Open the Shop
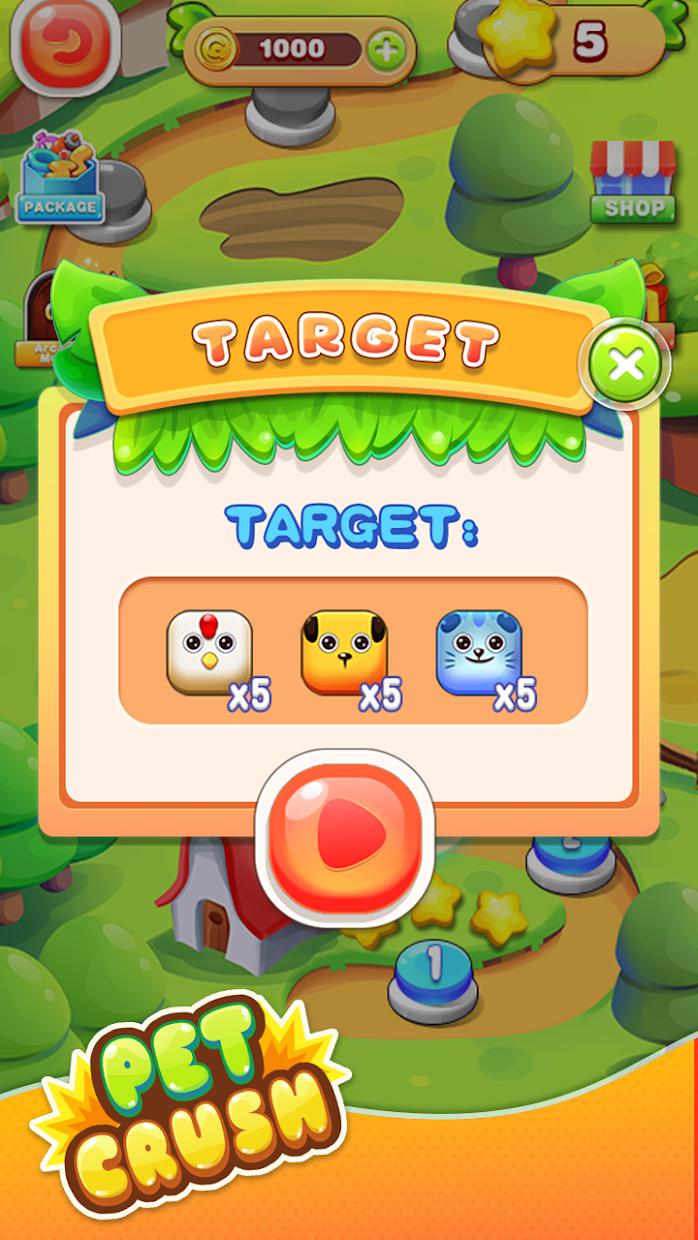The image size is (698, 1240). coord(633,181)
